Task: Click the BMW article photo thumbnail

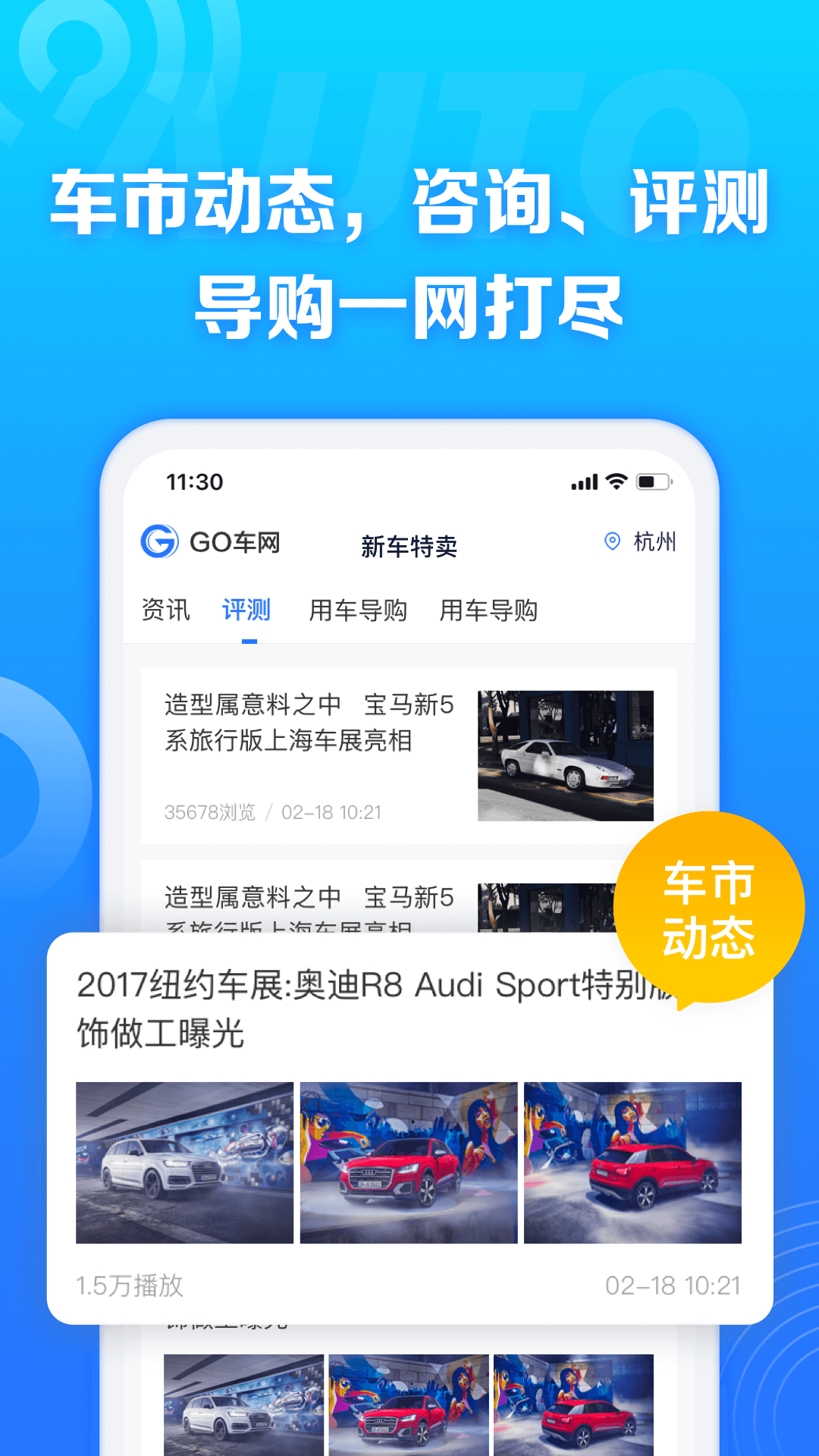Action: (x=565, y=755)
